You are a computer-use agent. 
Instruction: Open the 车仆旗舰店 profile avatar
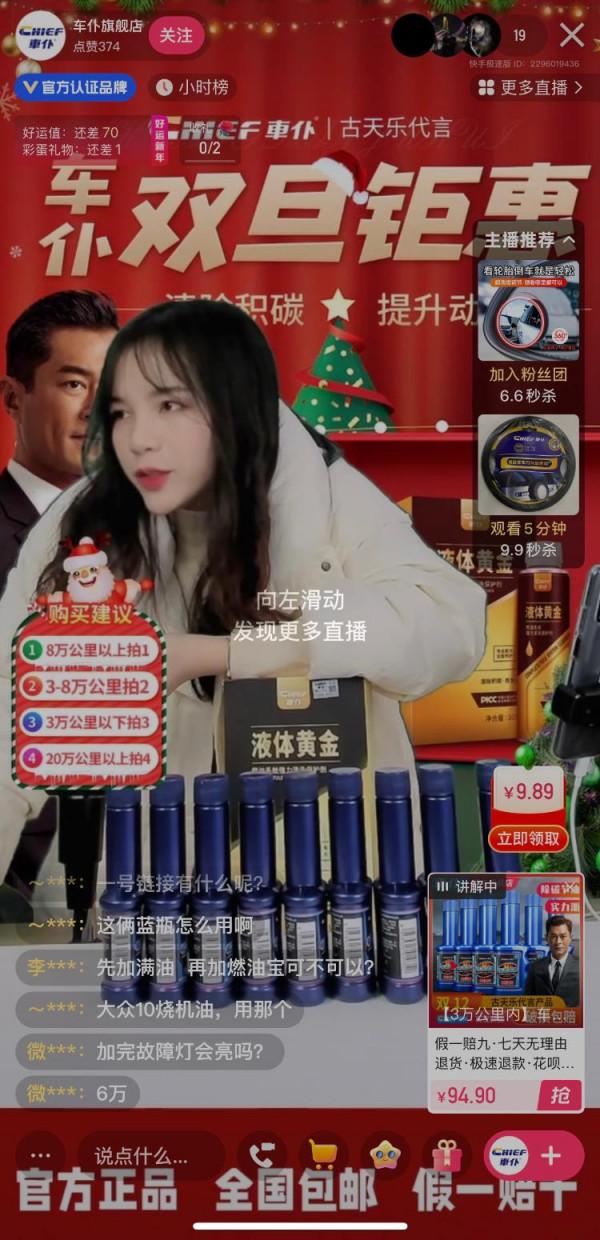click(40, 36)
